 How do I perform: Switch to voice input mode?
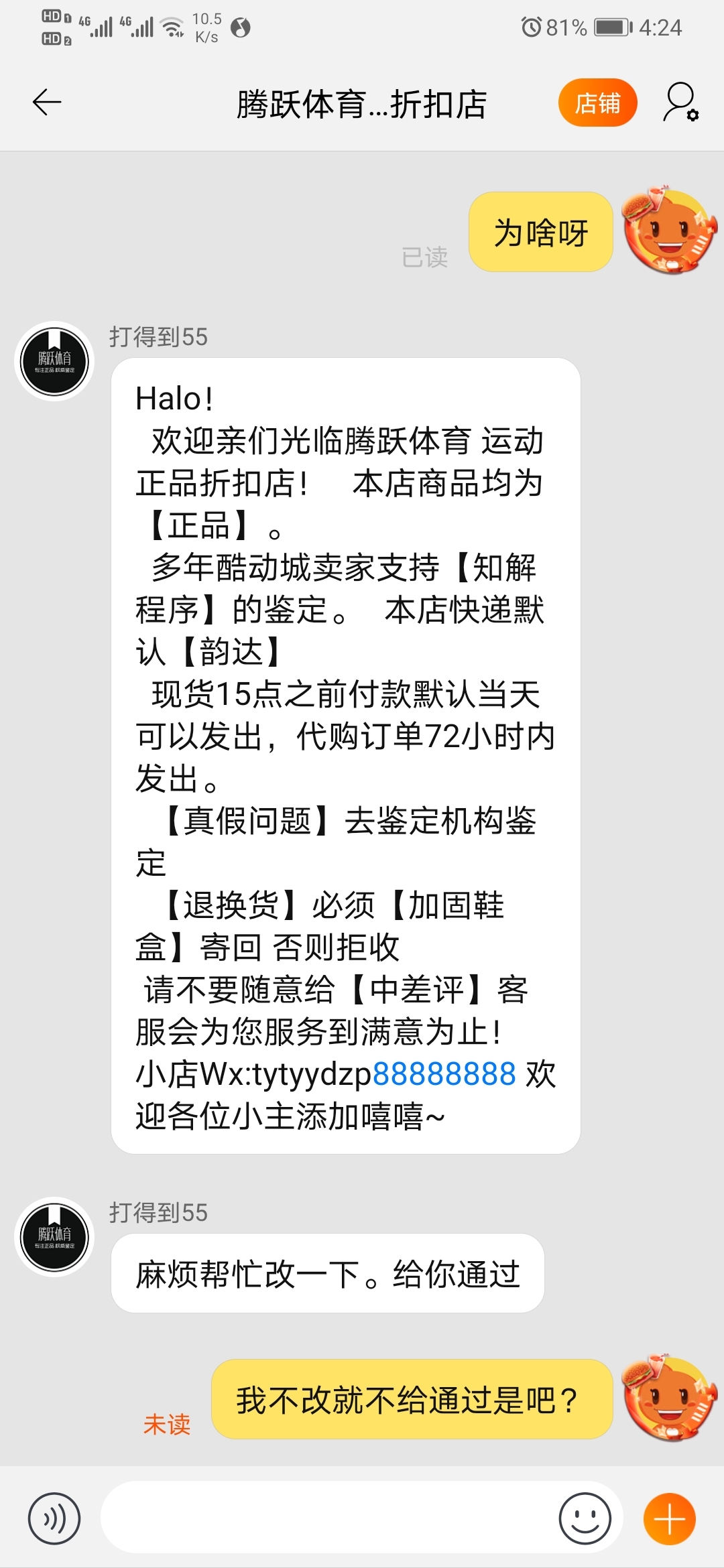54,1518
